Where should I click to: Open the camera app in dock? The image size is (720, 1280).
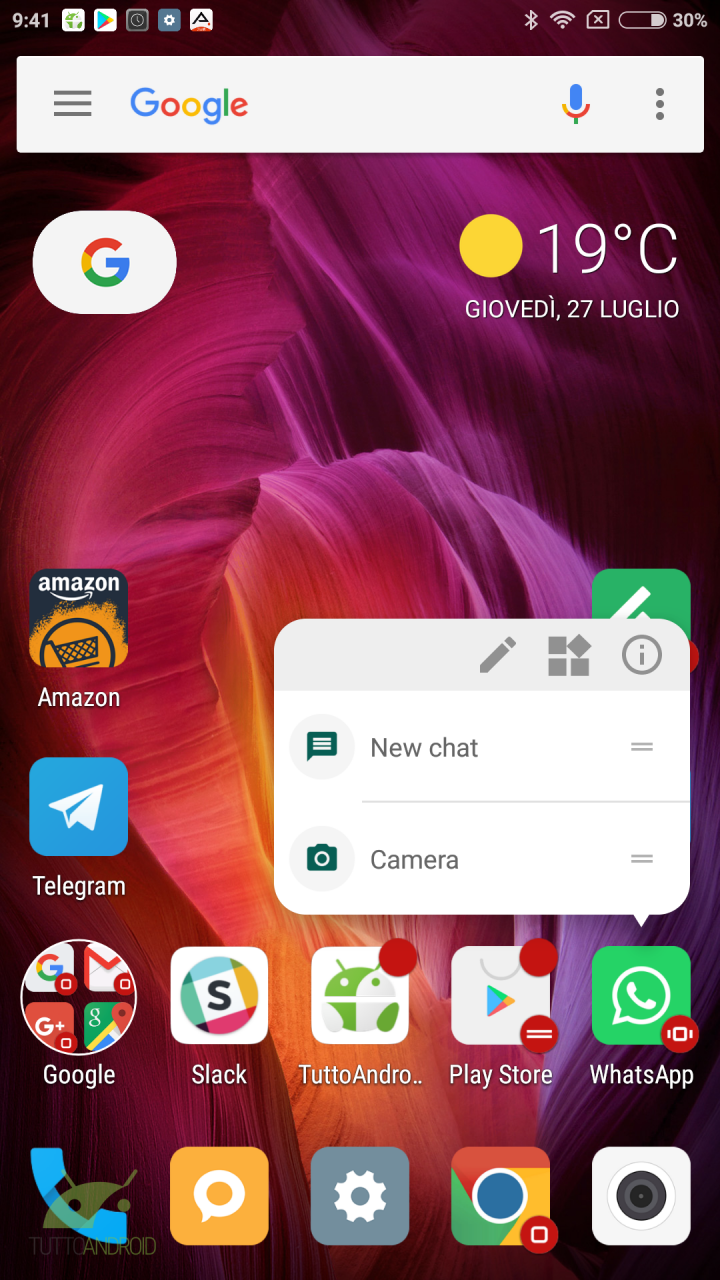641,1196
